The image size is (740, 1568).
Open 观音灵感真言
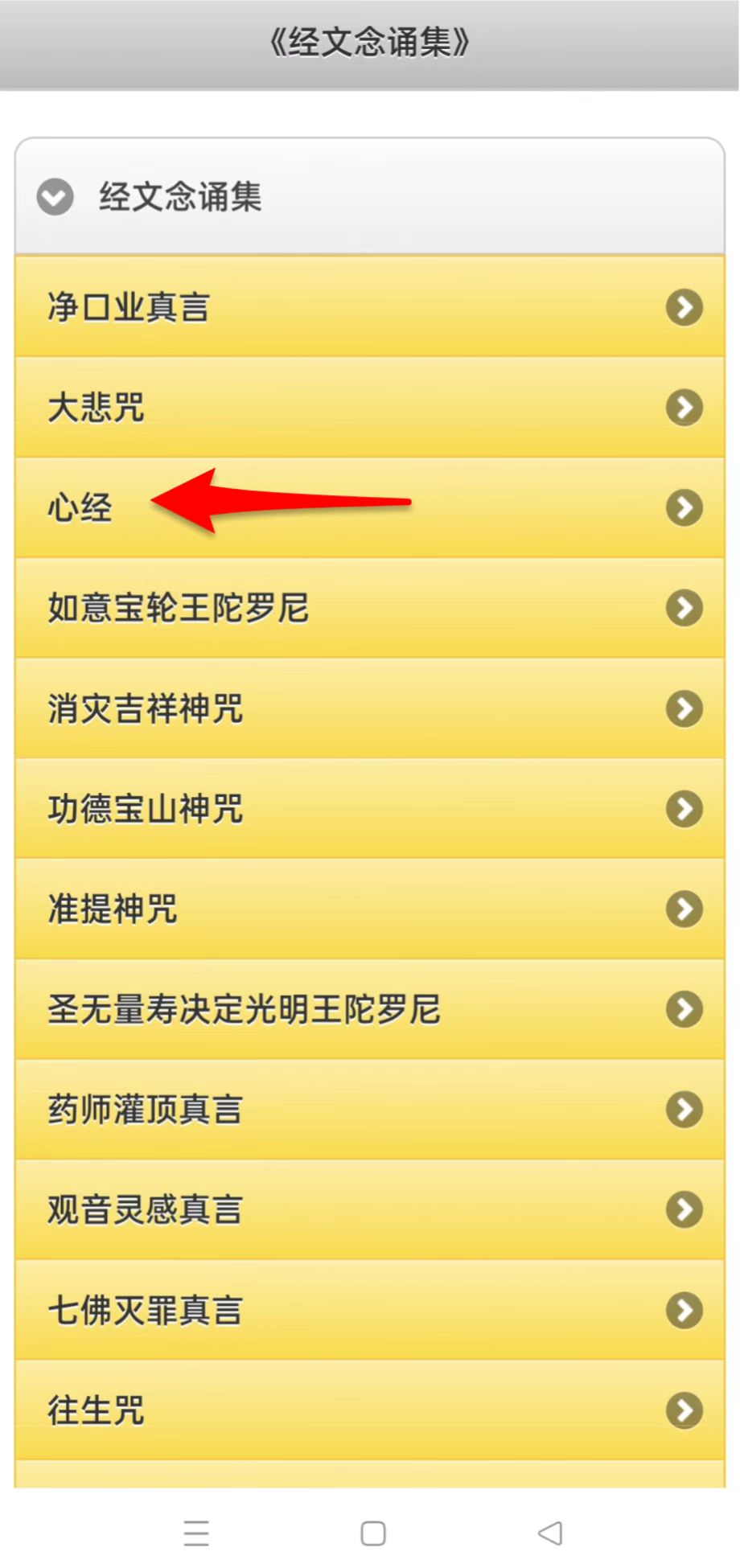[369, 1210]
